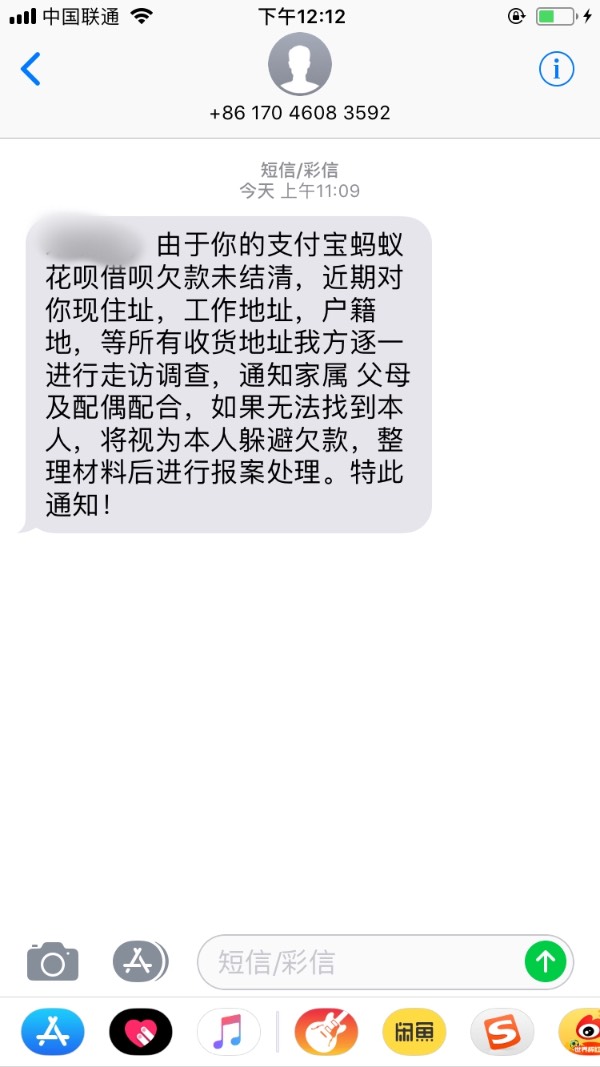Toggle the App Store apps drawer button

[140, 961]
